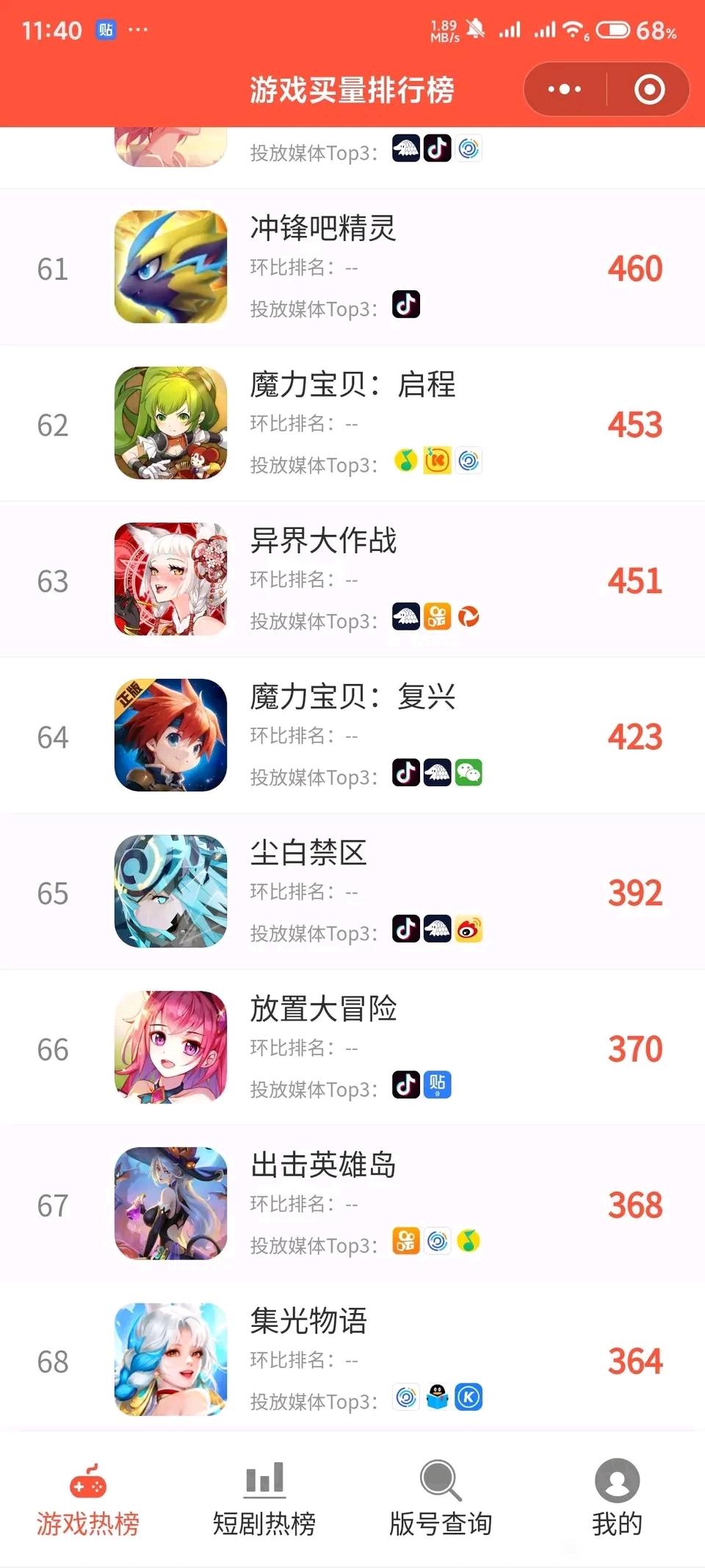Close the mini program via the circle button

pos(649,90)
